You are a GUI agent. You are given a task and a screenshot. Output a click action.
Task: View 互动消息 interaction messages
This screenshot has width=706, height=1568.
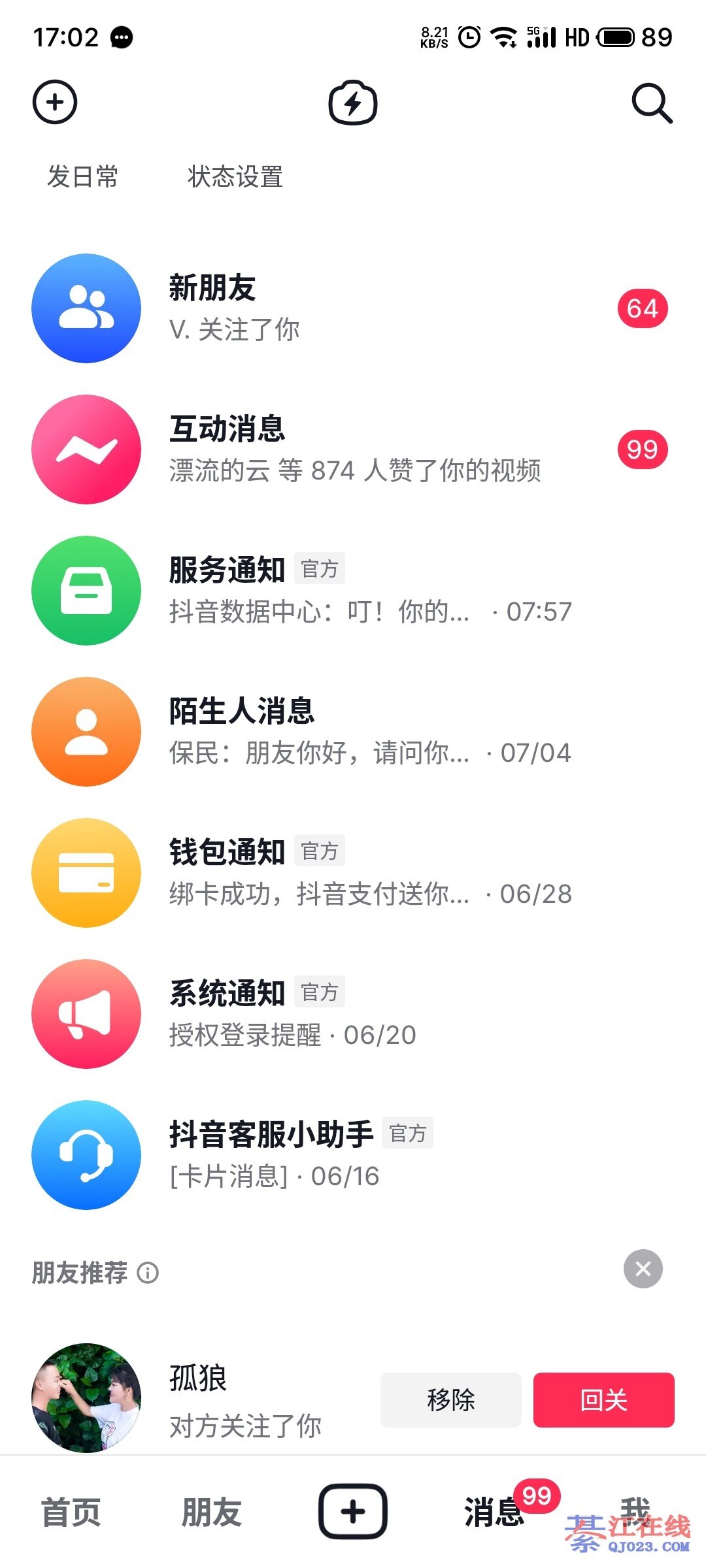pos(353,449)
